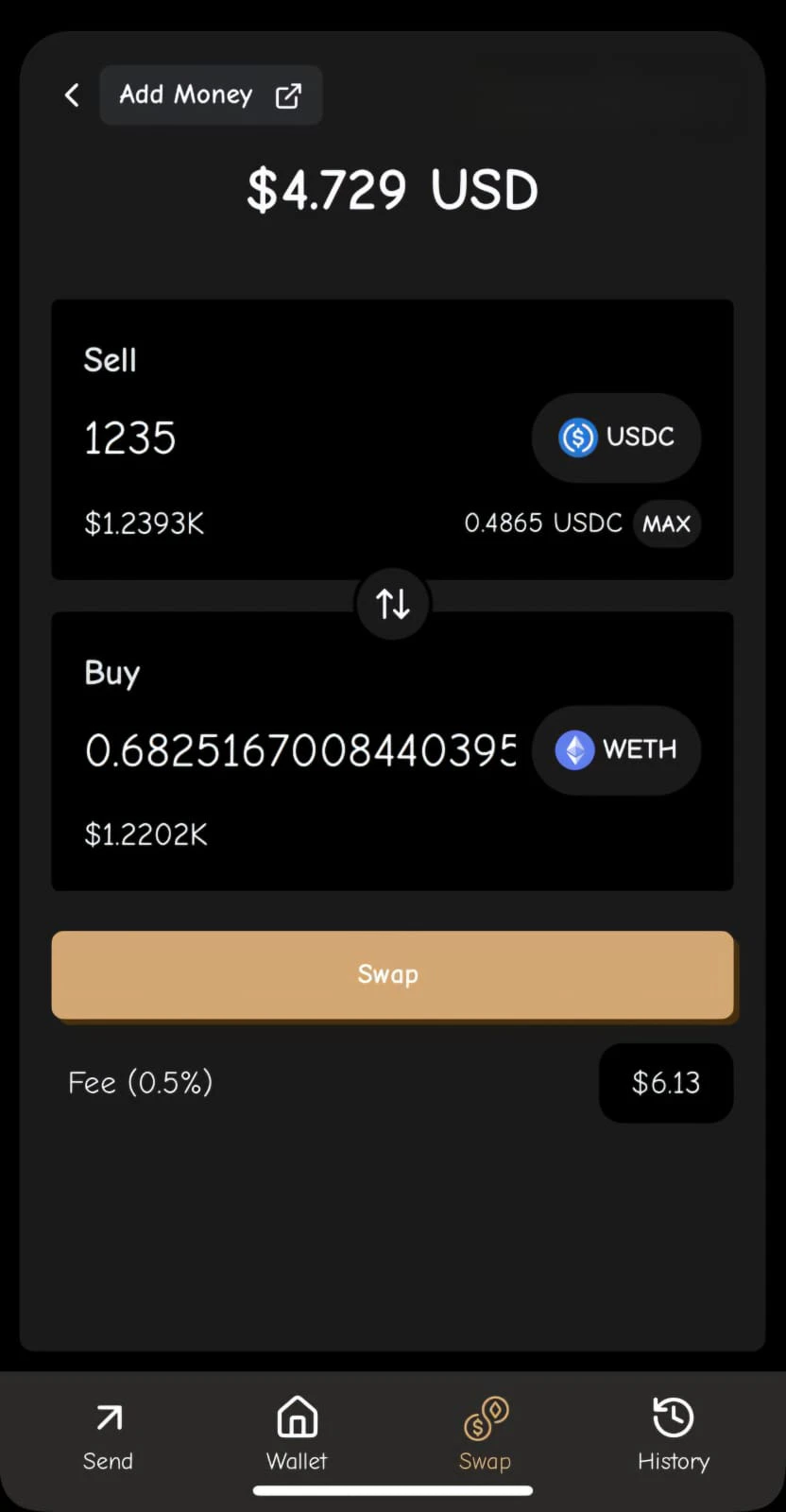Tap the USDC token logo
Screen dimensions: 786x1512
(577, 438)
